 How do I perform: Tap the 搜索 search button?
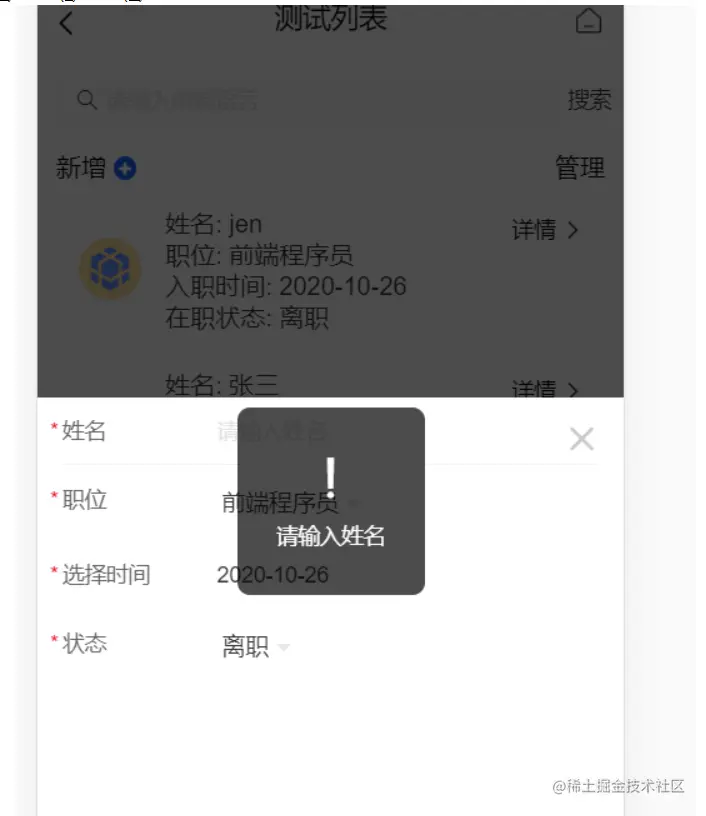click(x=589, y=100)
